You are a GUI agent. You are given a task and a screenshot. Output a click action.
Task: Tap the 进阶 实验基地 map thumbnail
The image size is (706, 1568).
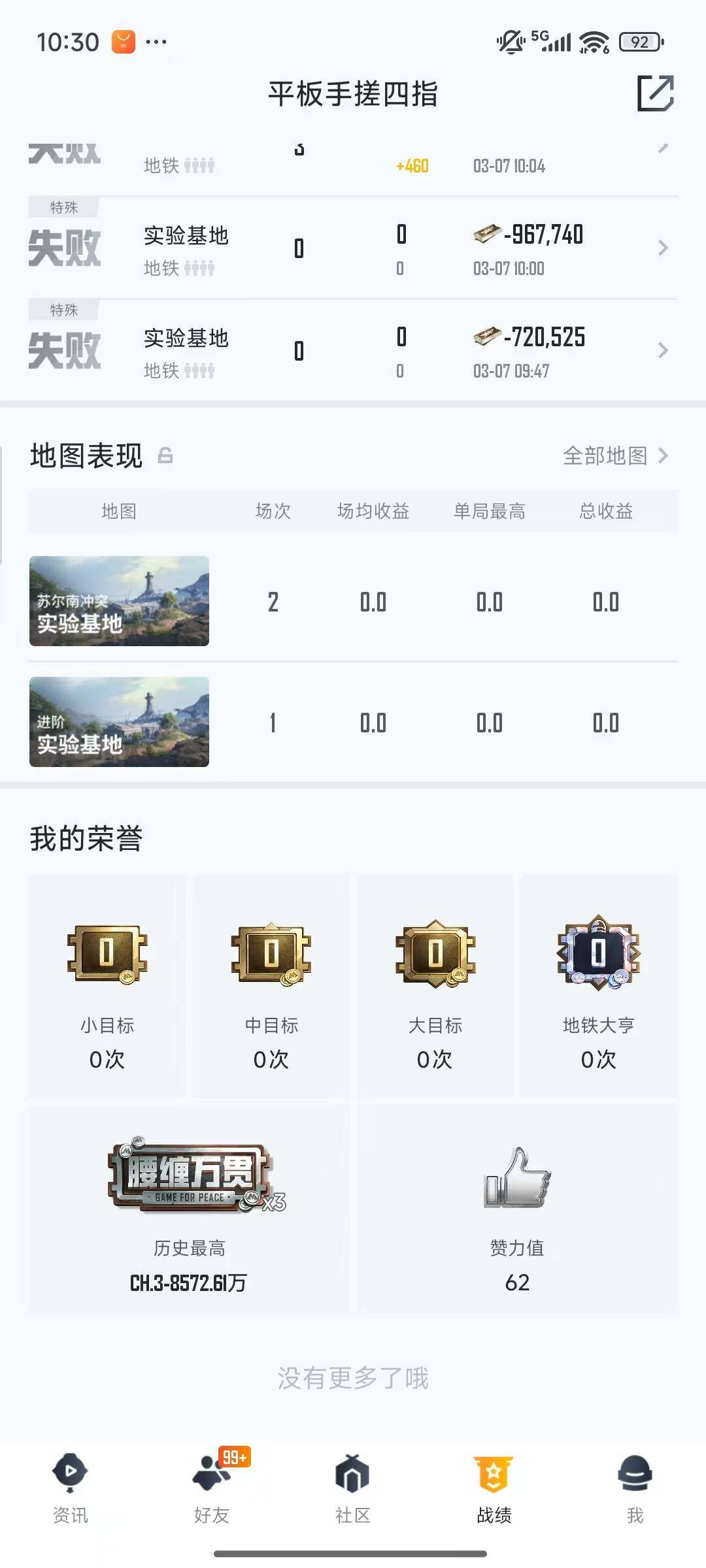point(119,722)
